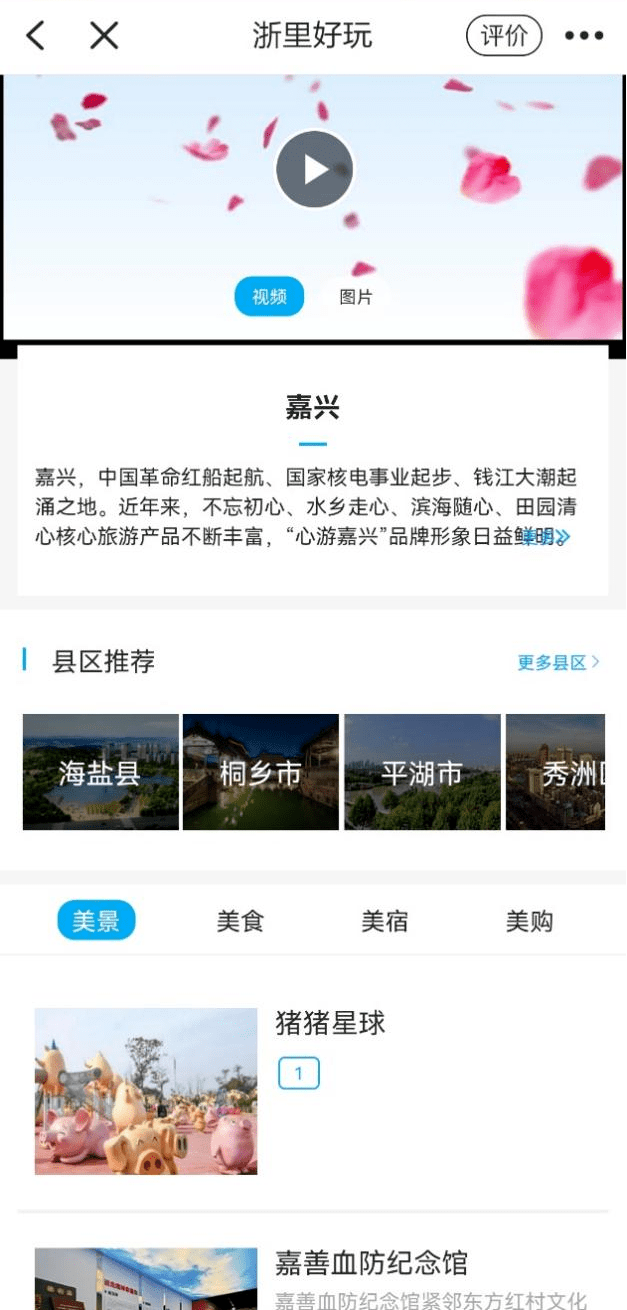Open the 海盐县 district card
The height and width of the screenshot is (1310, 627).
click(x=100, y=772)
